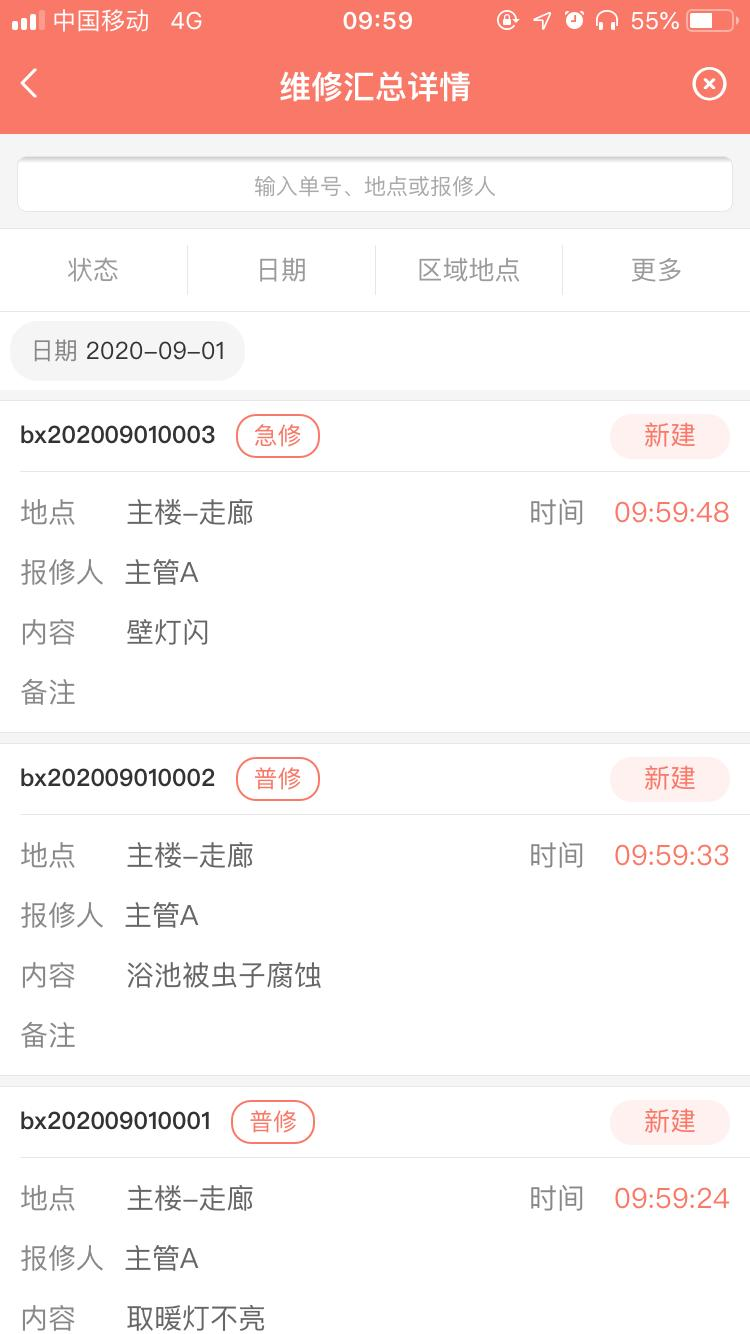
Task: Close the page with the X icon
Action: pyautogui.click(x=709, y=85)
